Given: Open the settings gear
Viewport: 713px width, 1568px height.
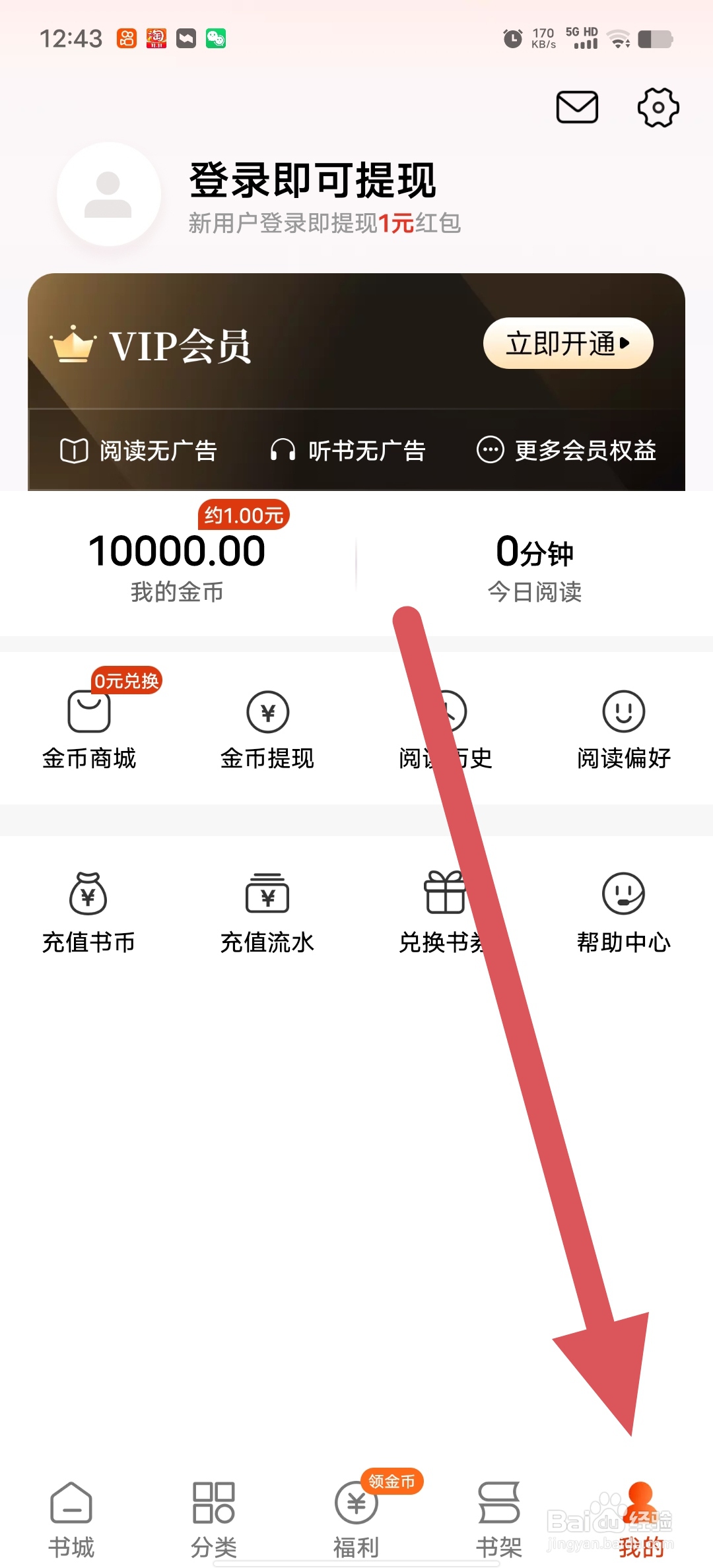Looking at the screenshot, I should point(658,108).
